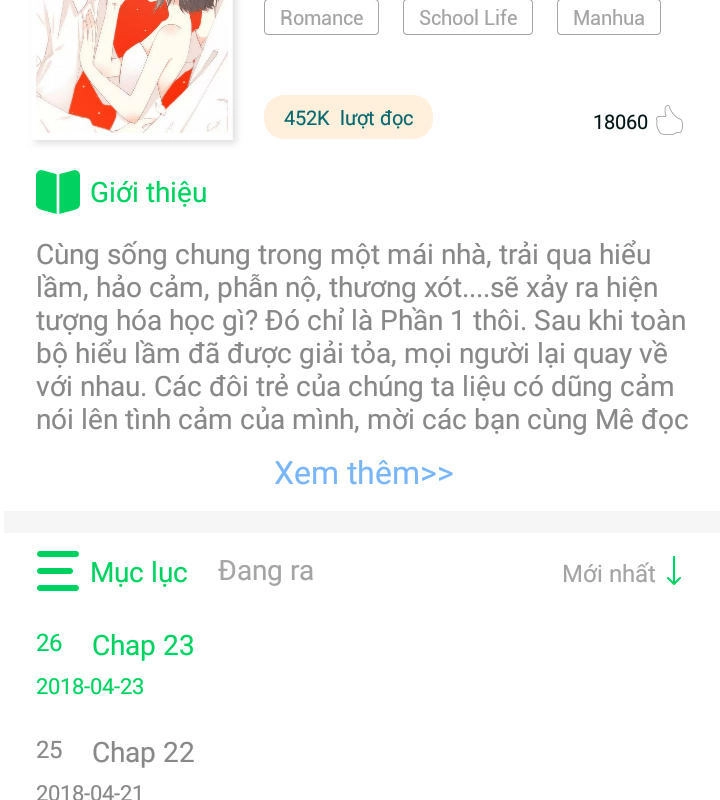Select the School Life genre tag
The image size is (720, 800).
pyautogui.click(x=467, y=17)
